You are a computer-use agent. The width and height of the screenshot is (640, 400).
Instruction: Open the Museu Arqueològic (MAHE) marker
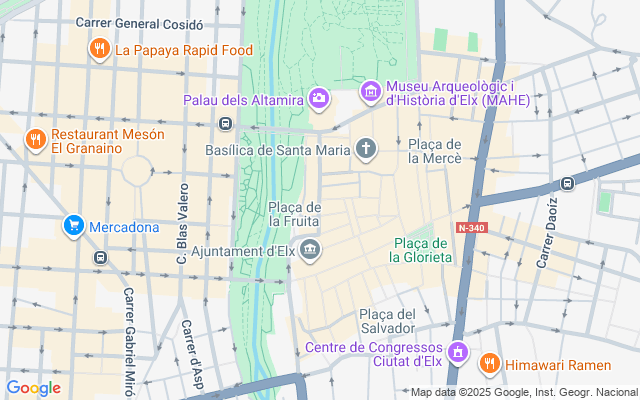tap(371, 92)
